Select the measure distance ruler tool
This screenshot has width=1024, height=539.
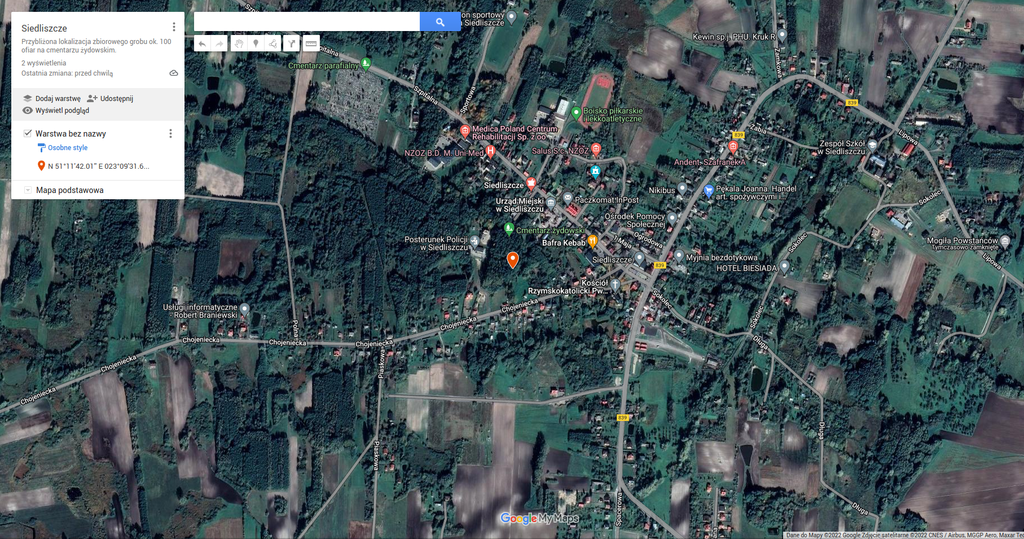[311, 44]
